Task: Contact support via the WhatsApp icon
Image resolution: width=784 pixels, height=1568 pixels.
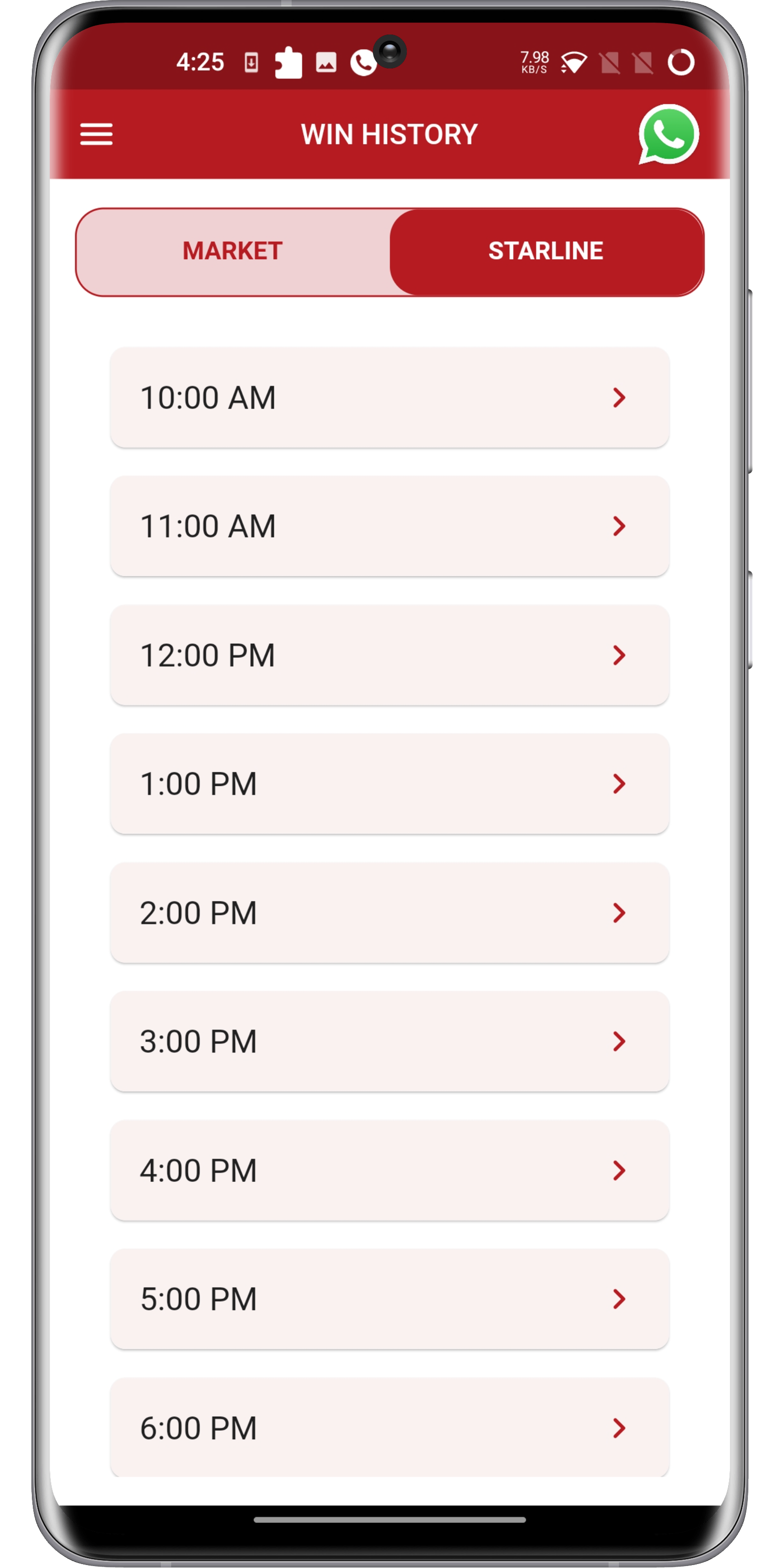Action: click(669, 134)
